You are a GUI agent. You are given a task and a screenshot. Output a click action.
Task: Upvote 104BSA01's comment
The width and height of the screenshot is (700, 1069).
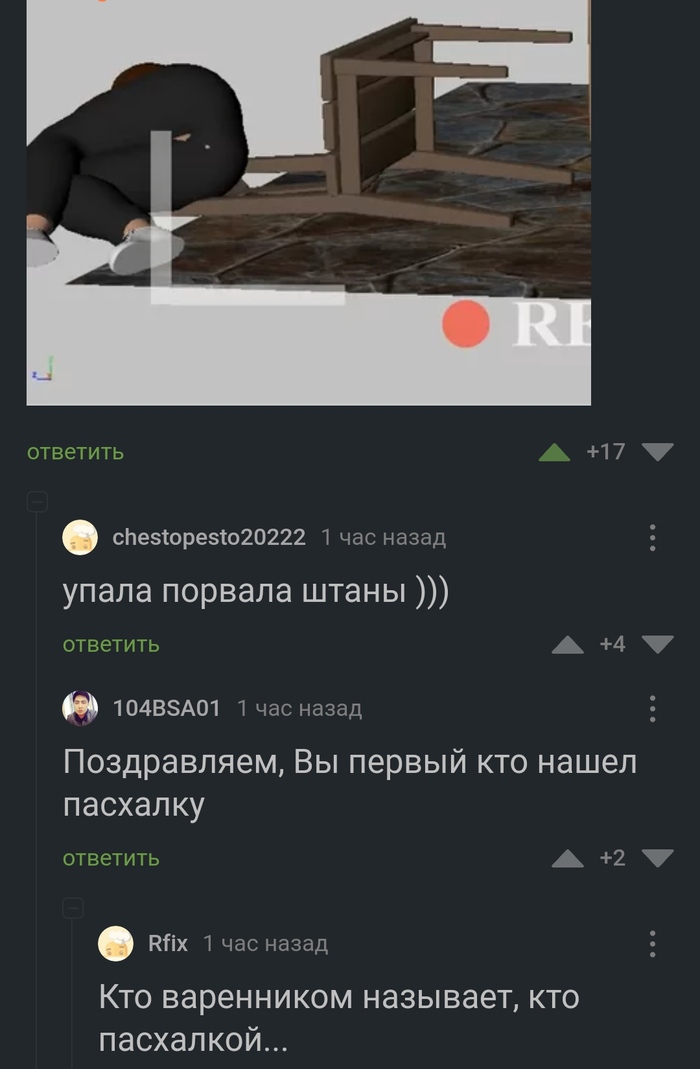(x=567, y=859)
